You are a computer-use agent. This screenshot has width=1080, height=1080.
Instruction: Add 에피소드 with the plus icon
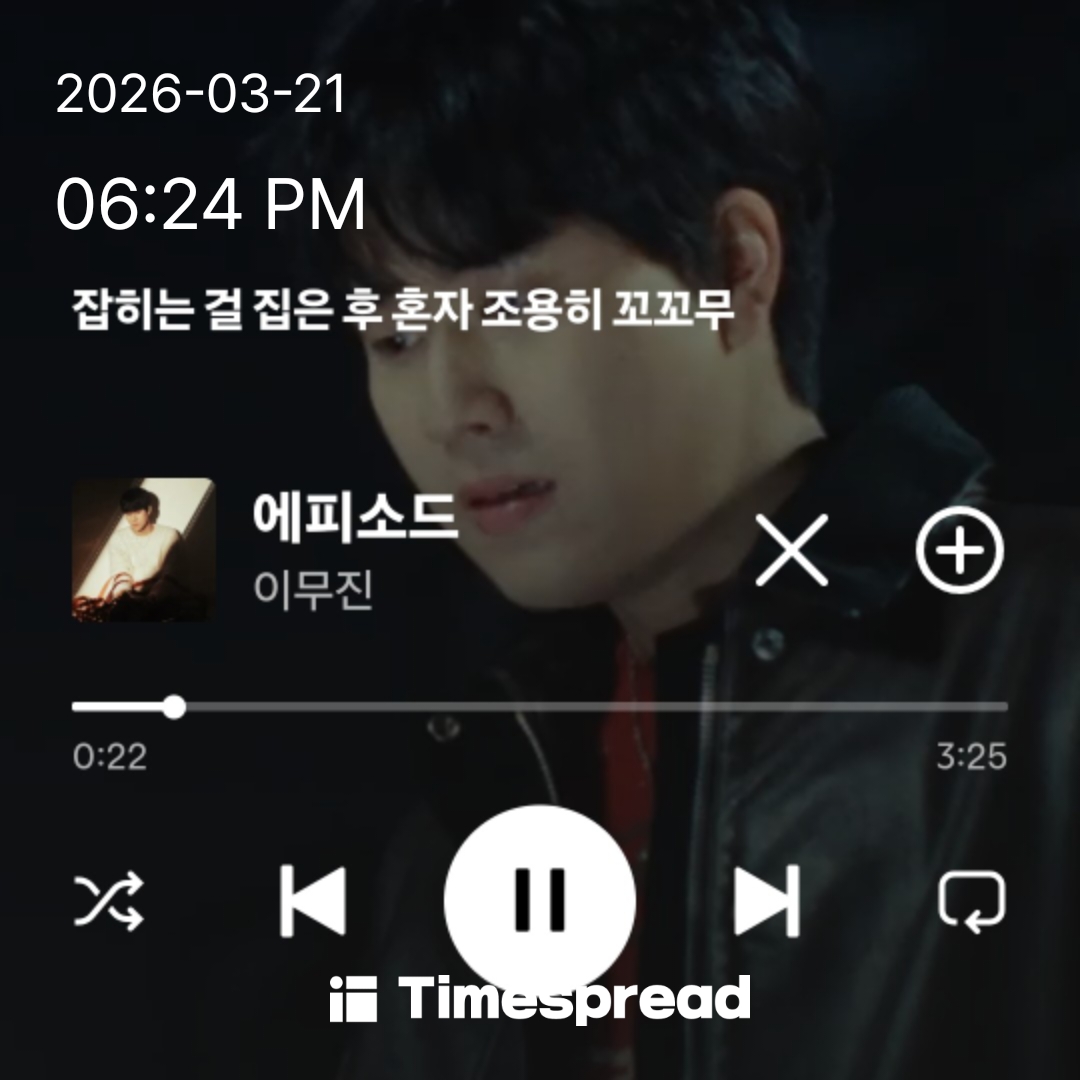tap(959, 550)
